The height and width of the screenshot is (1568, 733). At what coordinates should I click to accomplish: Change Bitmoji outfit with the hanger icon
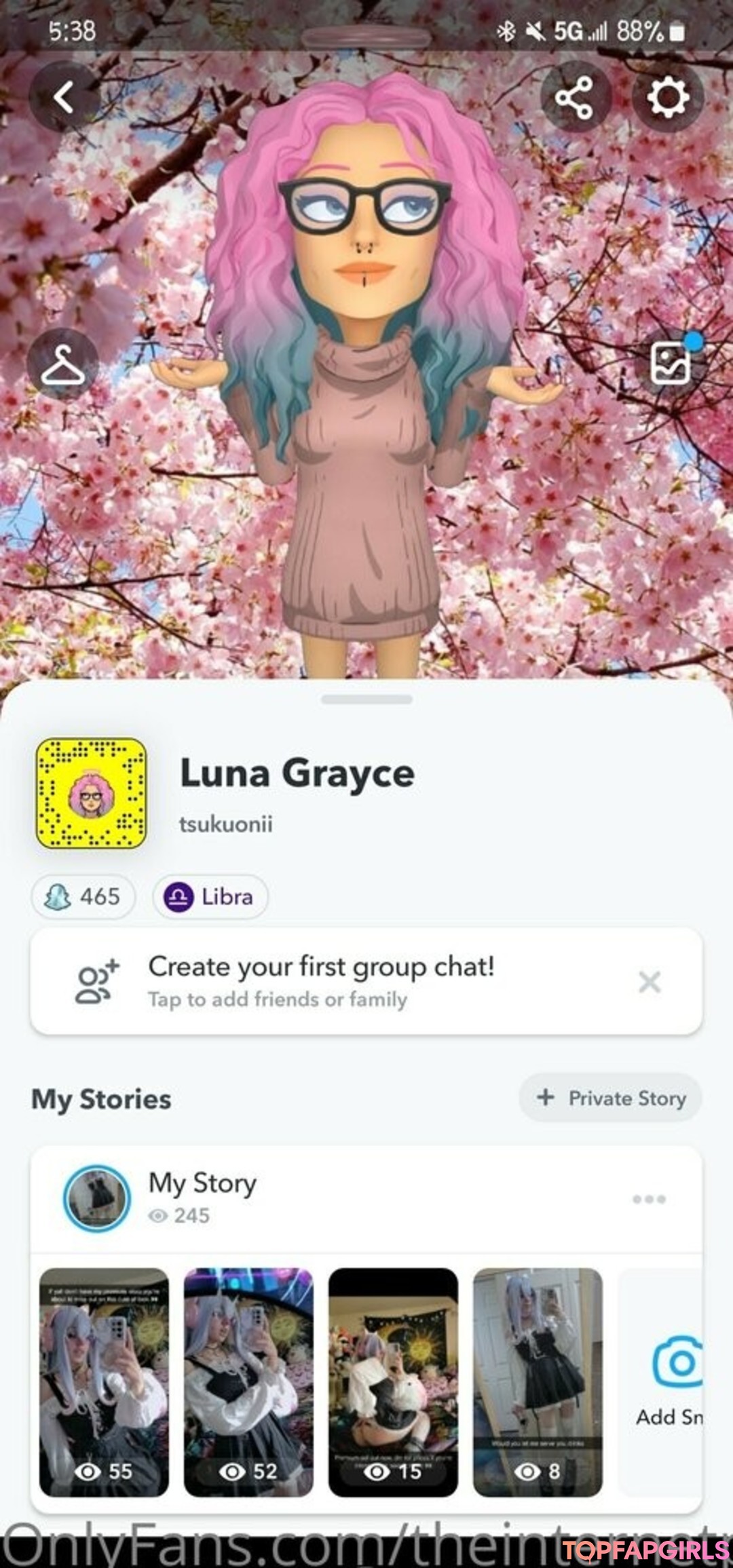62,365
